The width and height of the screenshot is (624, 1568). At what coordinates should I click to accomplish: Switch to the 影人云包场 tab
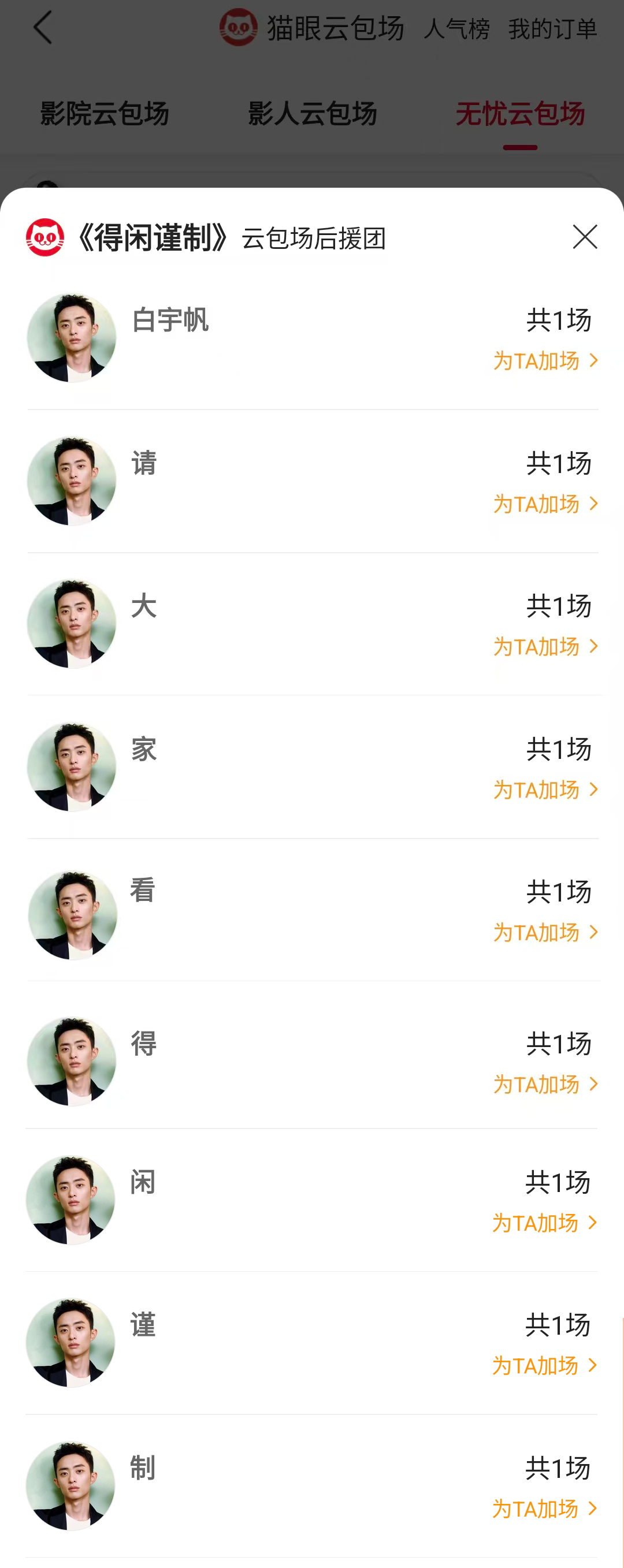pos(311,114)
